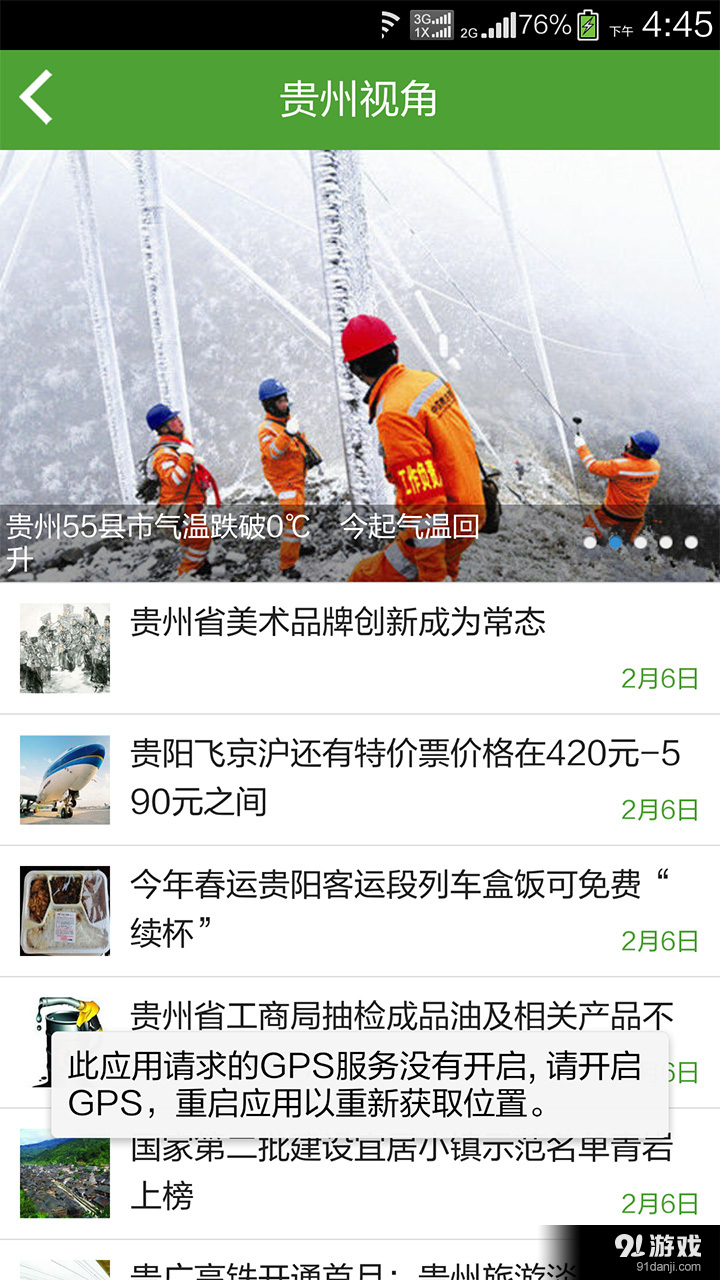The height and width of the screenshot is (1280, 720).
Task: Select the second carousel page dot
Action: tap(615, 540)
